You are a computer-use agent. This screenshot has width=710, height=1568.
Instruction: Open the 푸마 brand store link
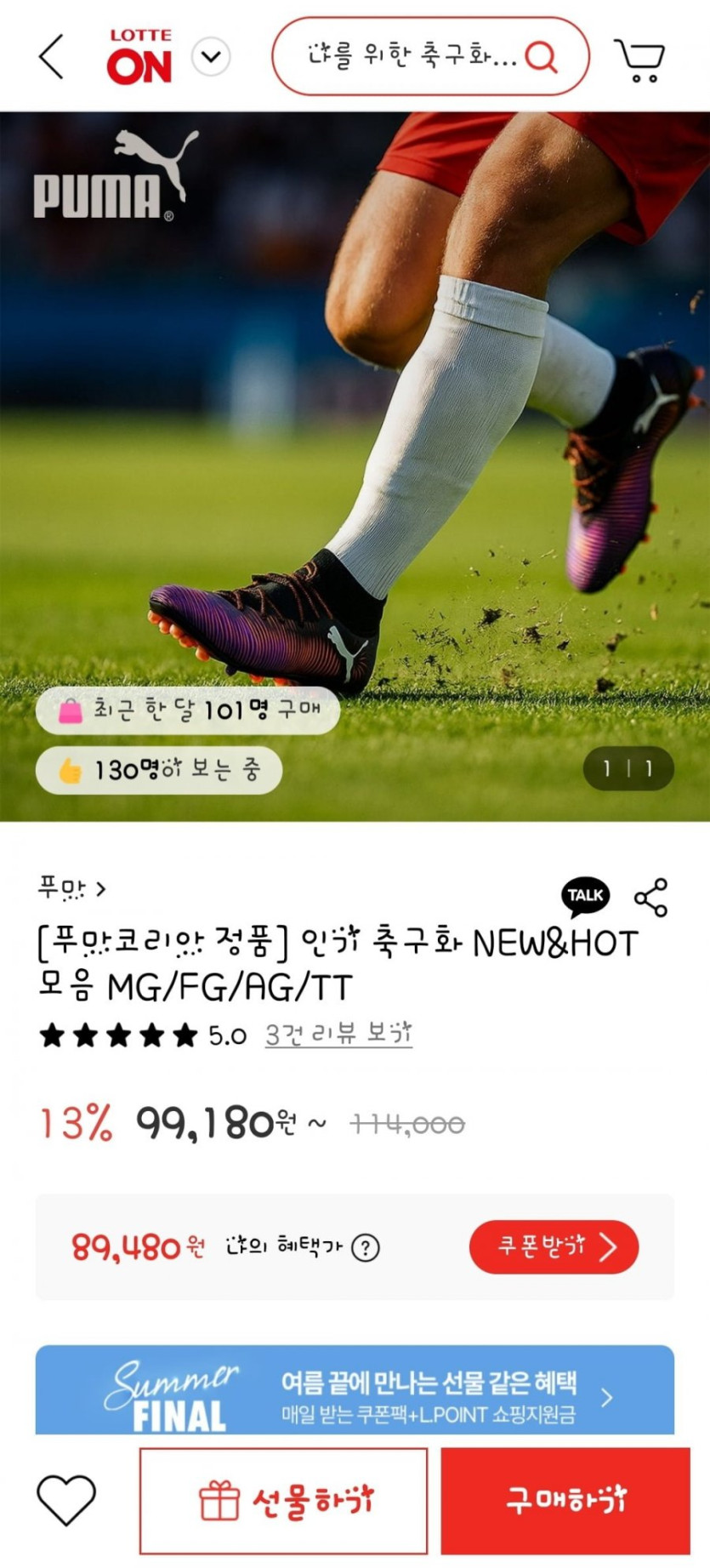(x=71, y=889)
